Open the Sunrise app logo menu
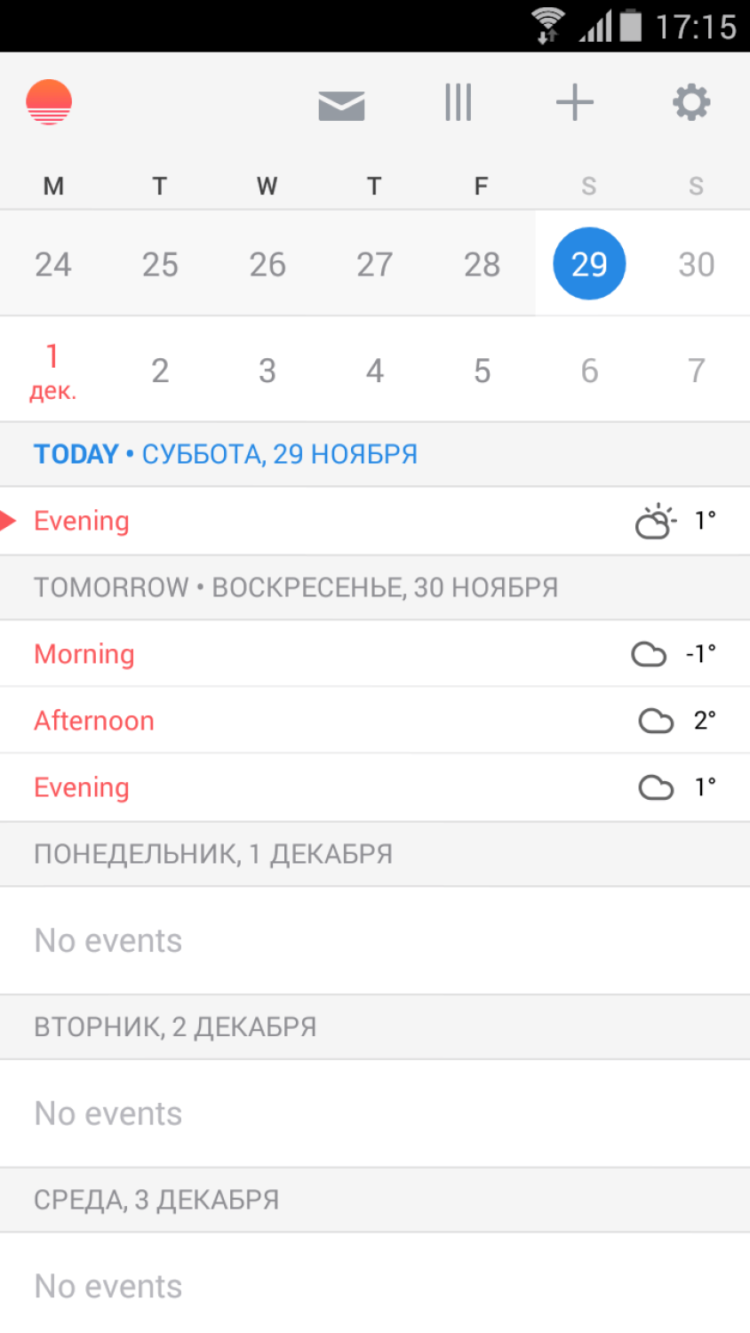The image size is (750, 1333). [x=47, y=101]
